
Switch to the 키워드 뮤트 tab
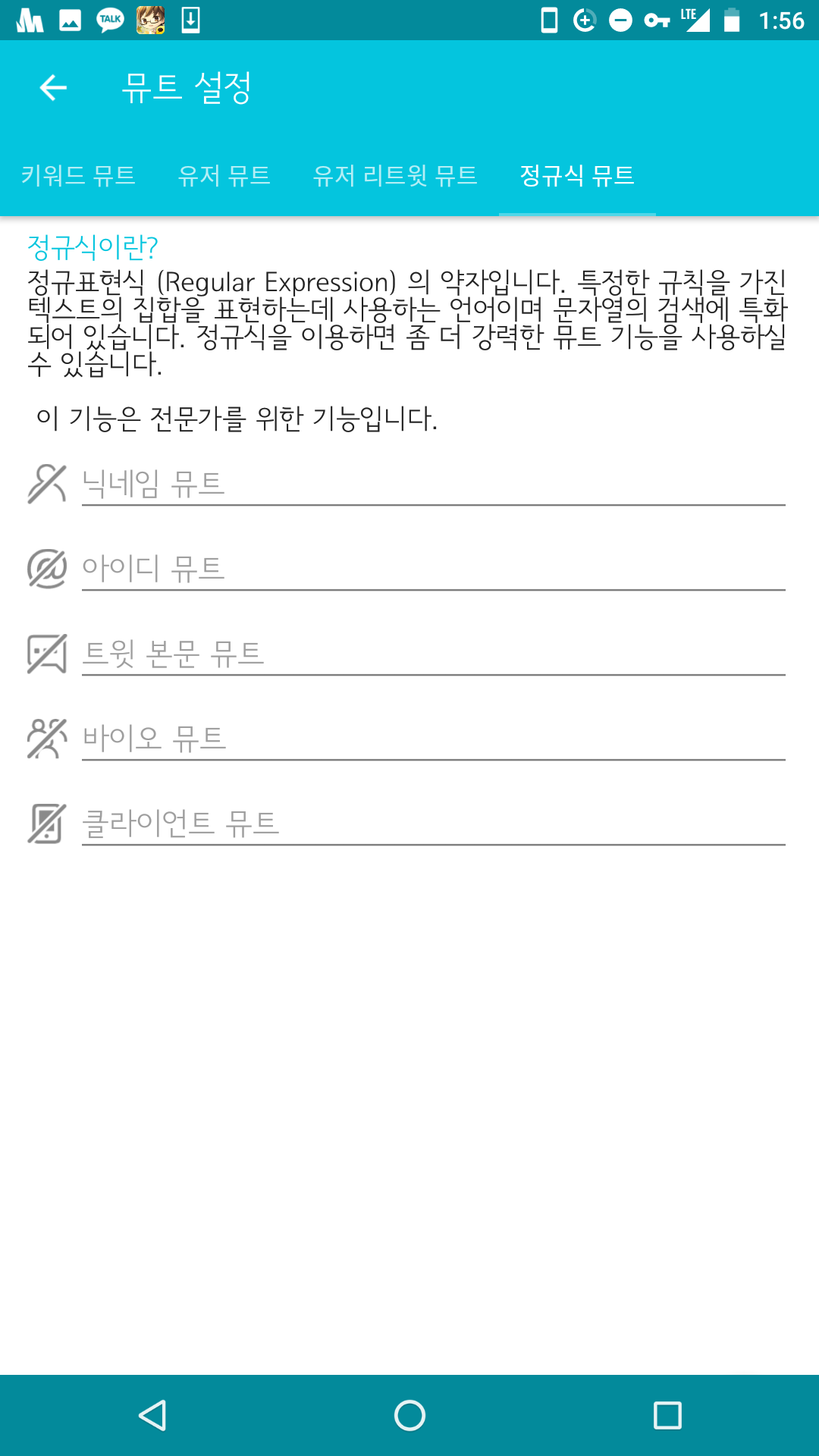pos(78,176)
